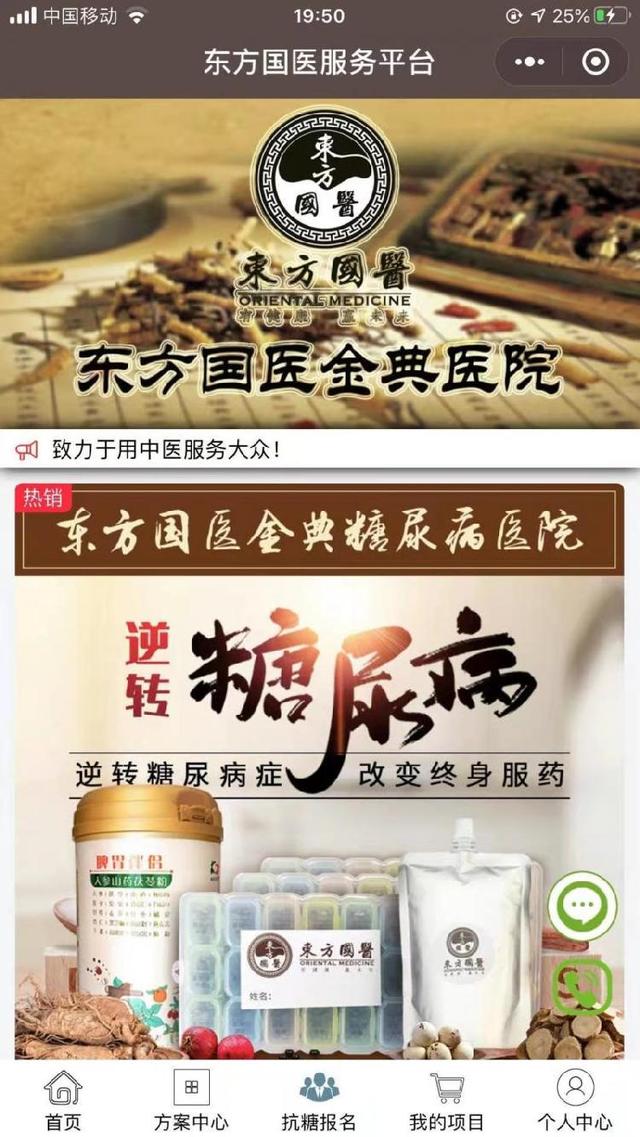Switch to the 方案中心 tab
Image resolution: width=640 pixels, height=1137 pixels.
click(x=191, y=1100)
